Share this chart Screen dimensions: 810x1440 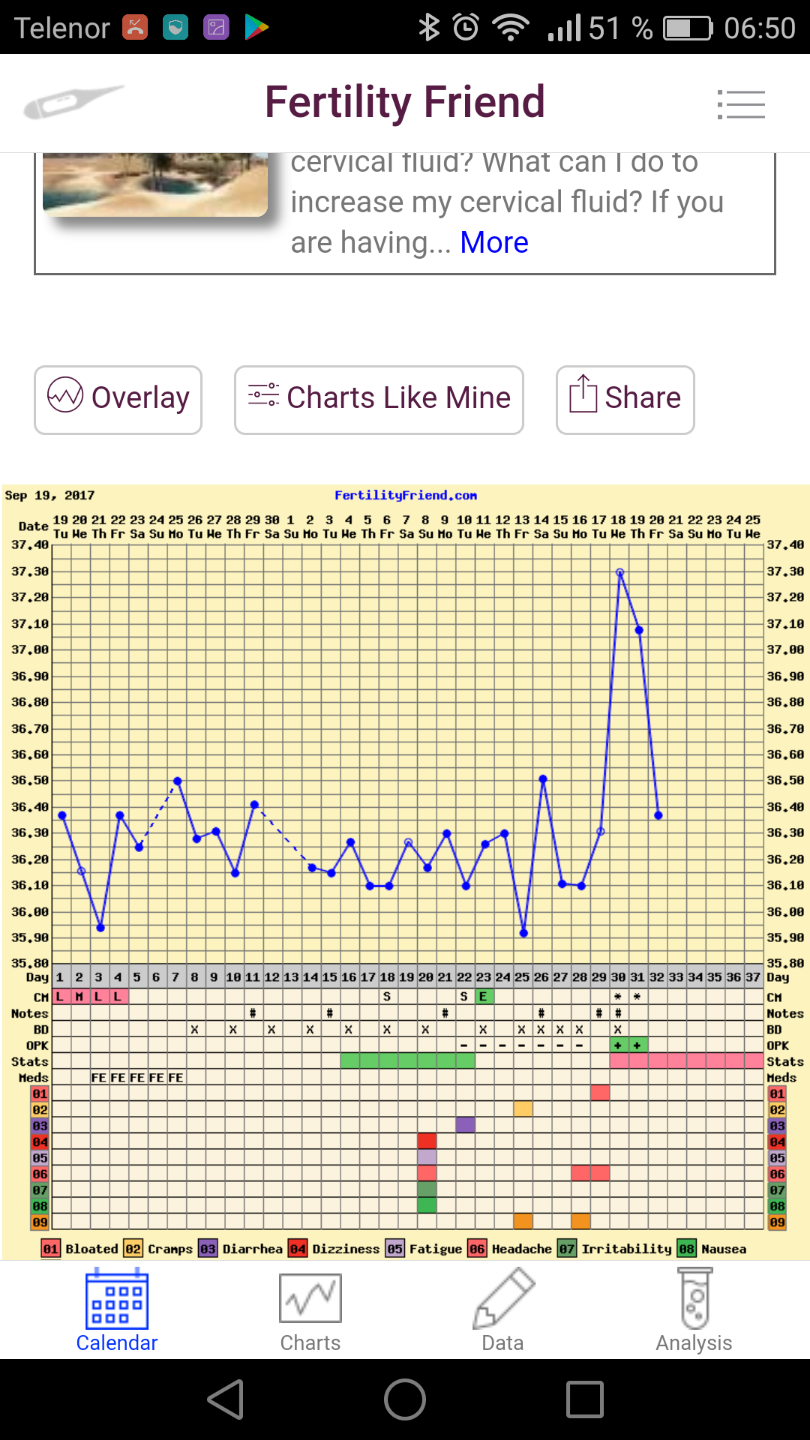tap(625, 399)
